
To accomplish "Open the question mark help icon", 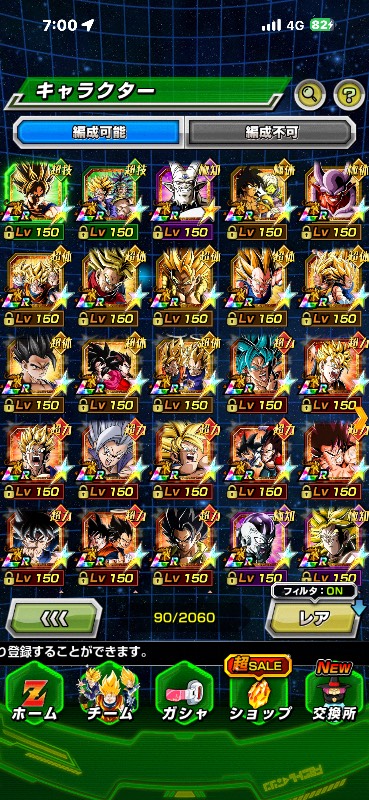I will 349,94.
